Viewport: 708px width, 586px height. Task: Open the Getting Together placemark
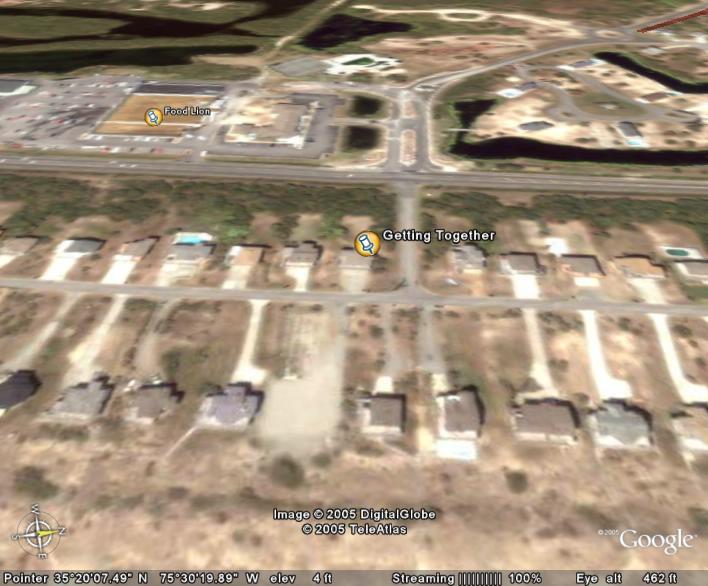(367, 241)
